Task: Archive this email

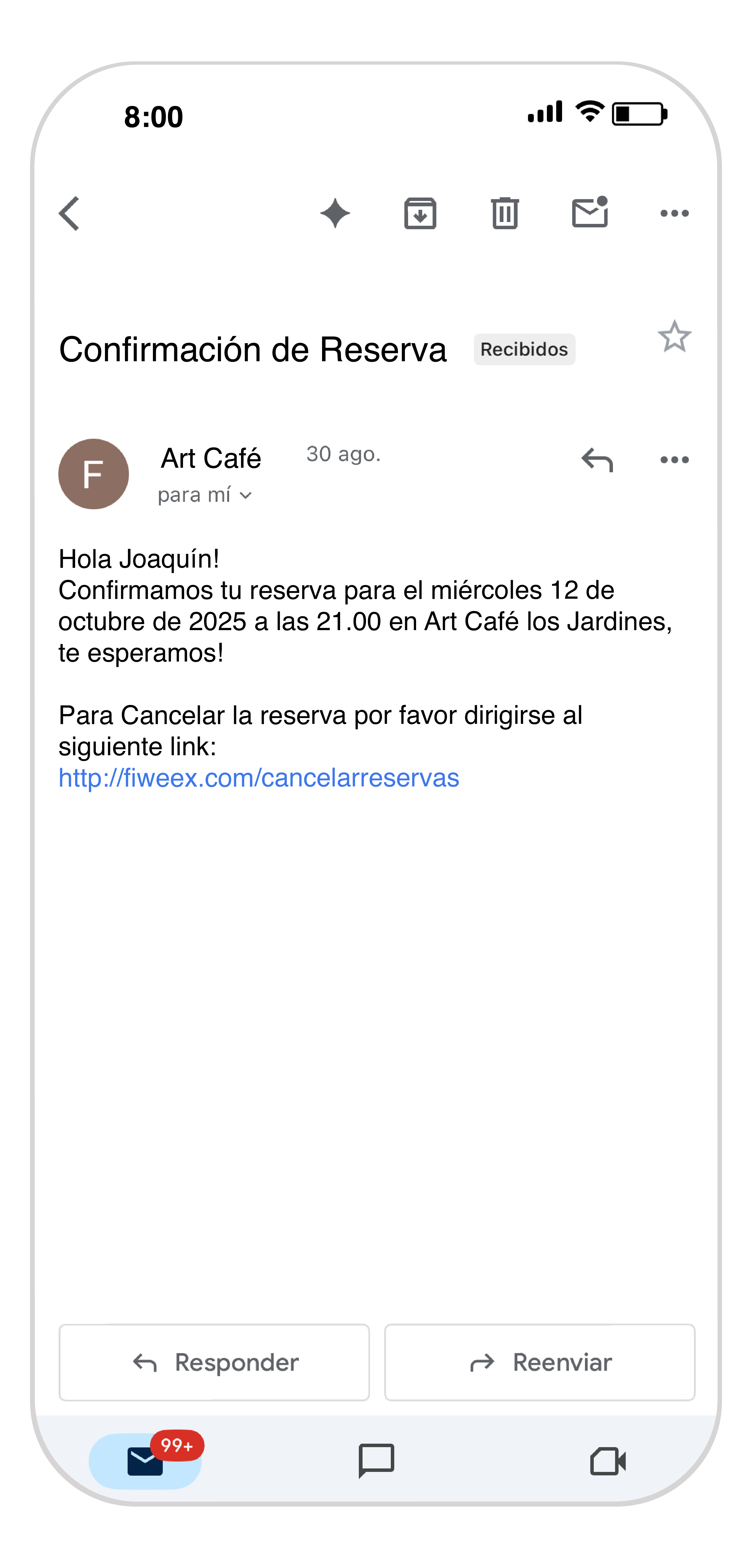Action: point(420,214)
